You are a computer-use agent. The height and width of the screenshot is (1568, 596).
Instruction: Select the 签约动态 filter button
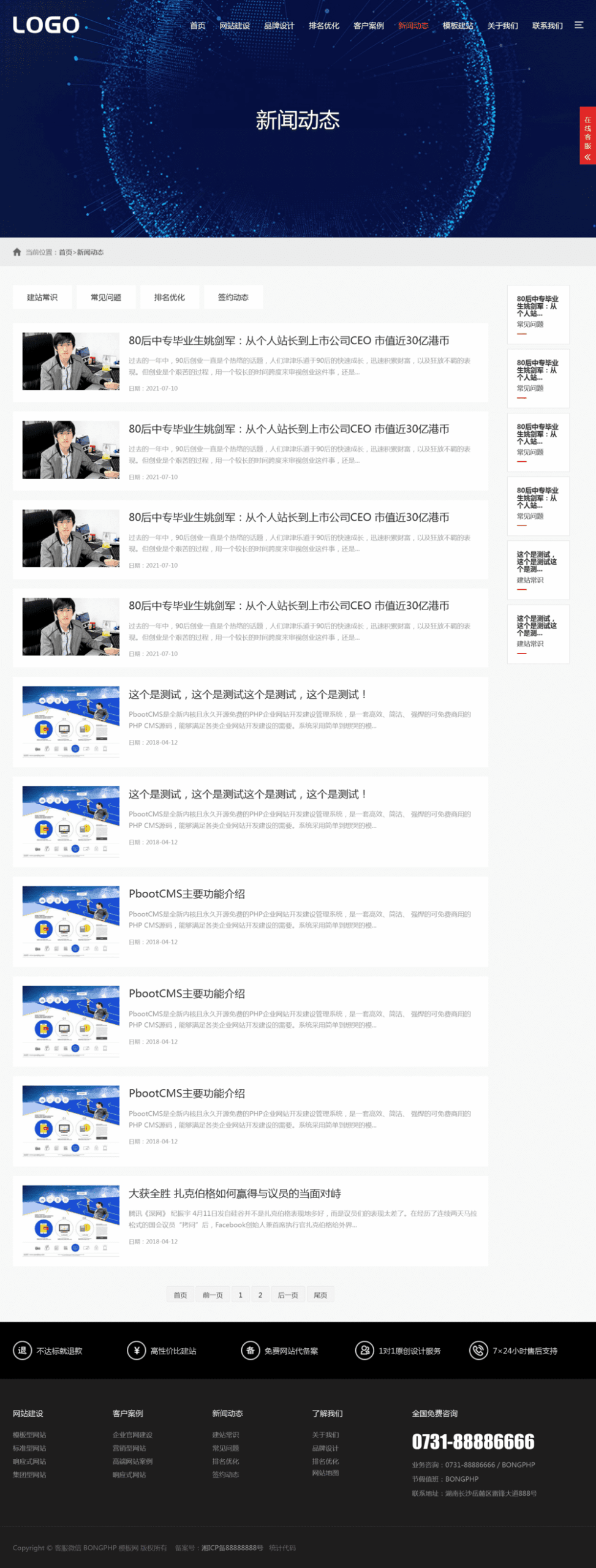[x=232, y=296]
